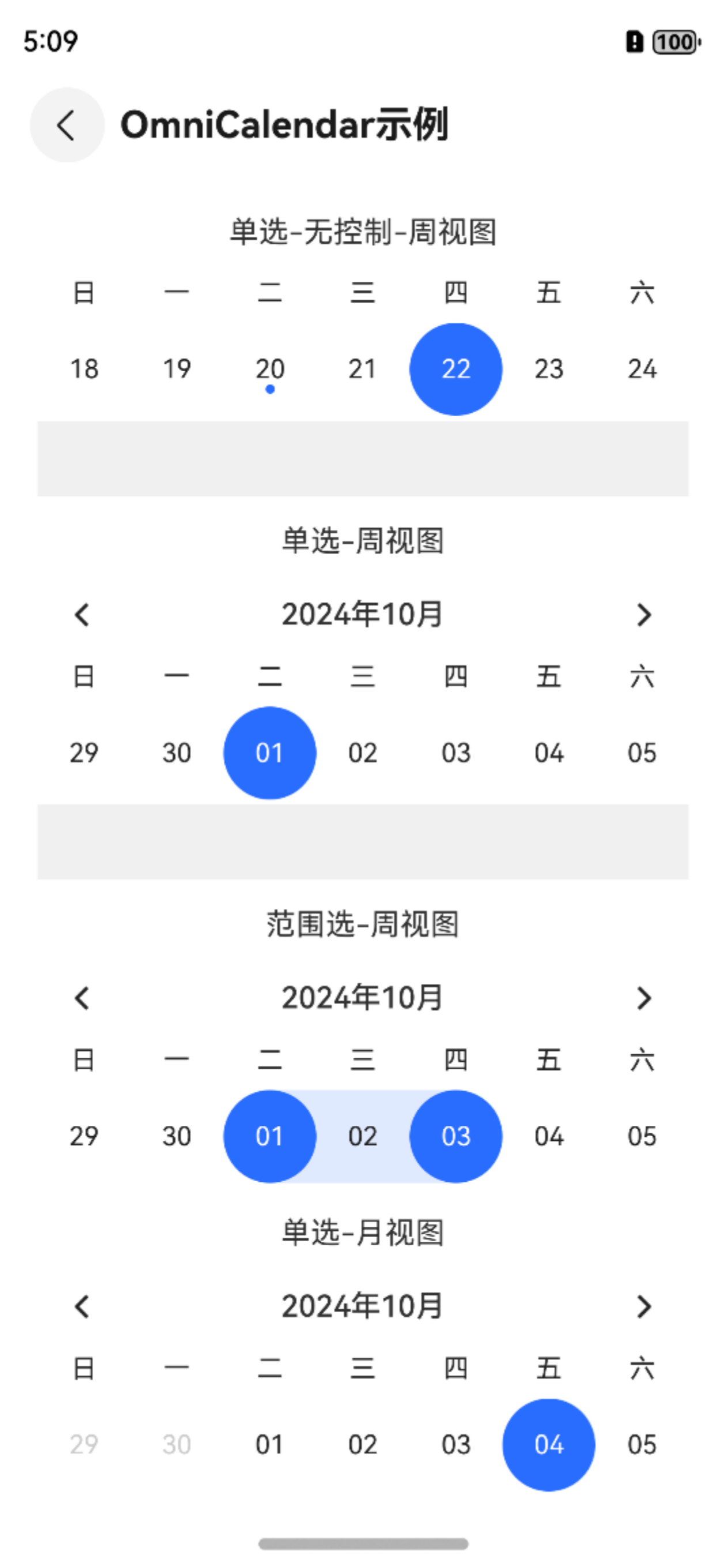726x1568 pixels.
Task: Go to previous month in 单选-月视图 calendar
Action: [x=82, y=1307]
